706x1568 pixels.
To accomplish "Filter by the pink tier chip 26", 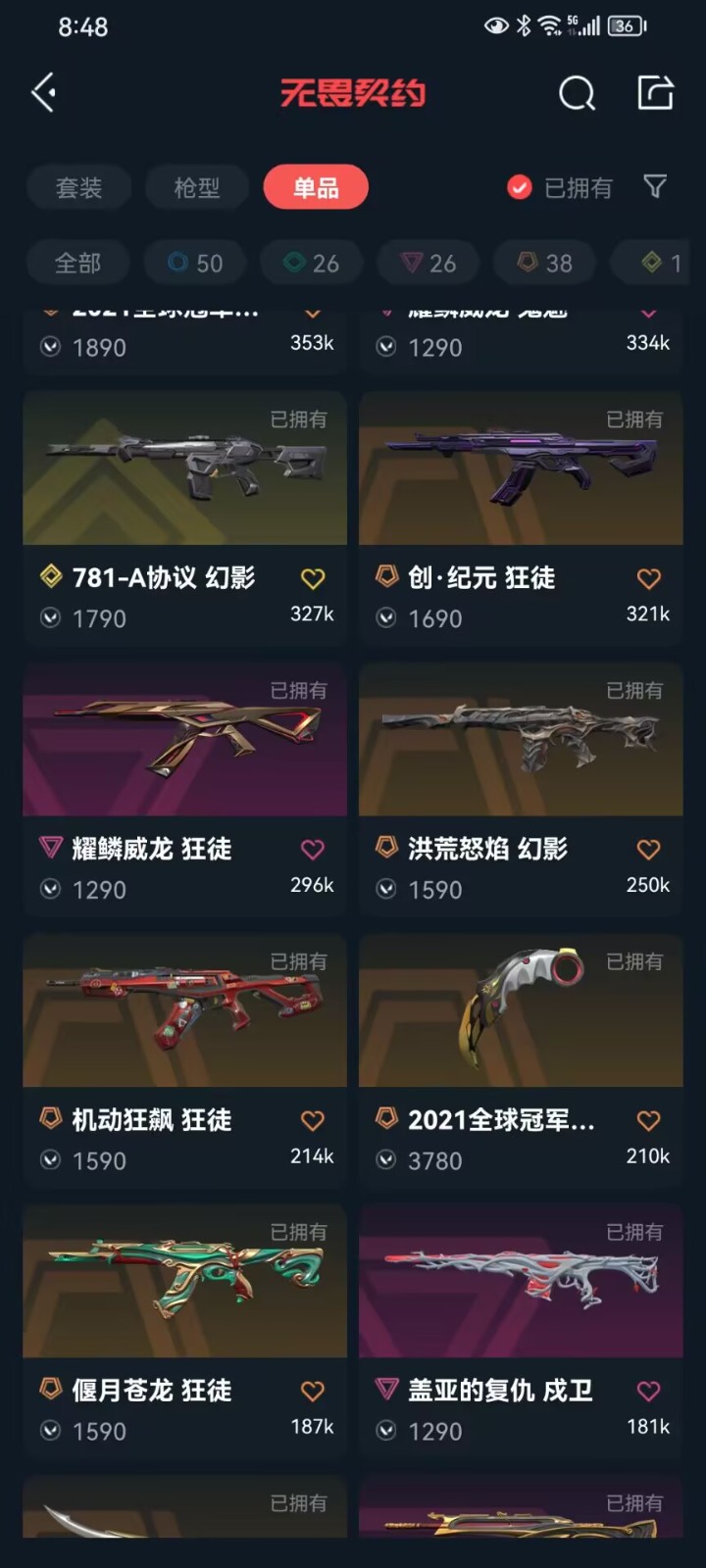I will pos(429,263).
